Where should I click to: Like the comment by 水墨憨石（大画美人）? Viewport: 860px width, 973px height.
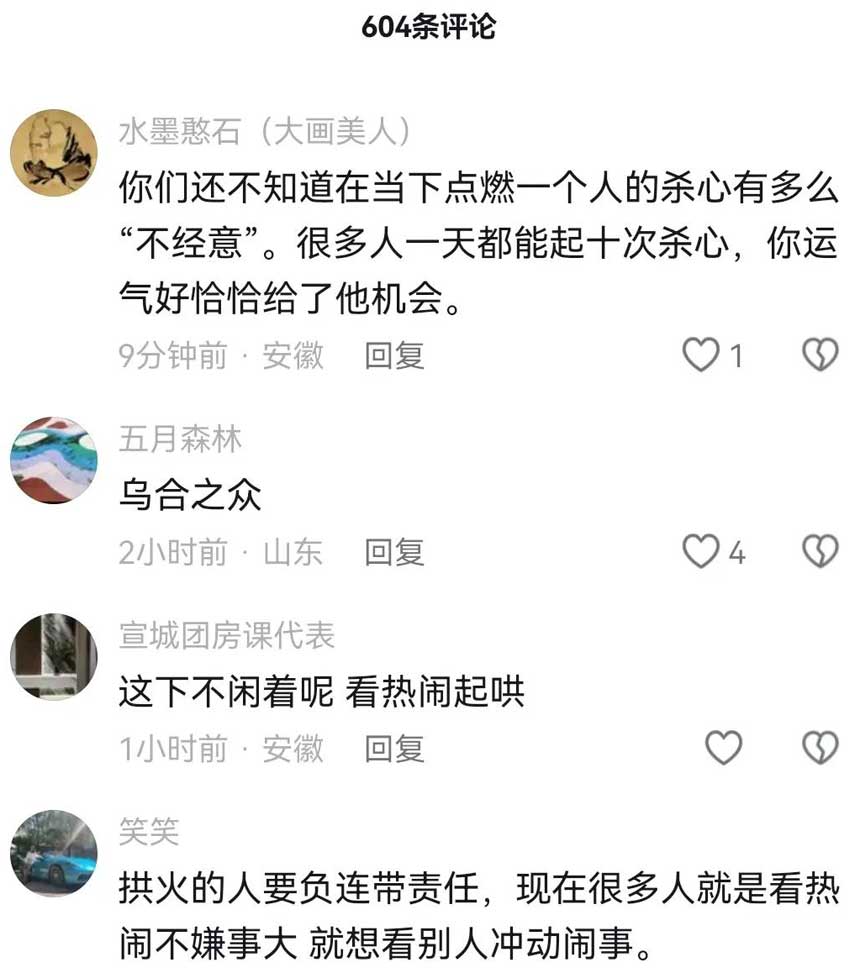click(x=701, y=355)
